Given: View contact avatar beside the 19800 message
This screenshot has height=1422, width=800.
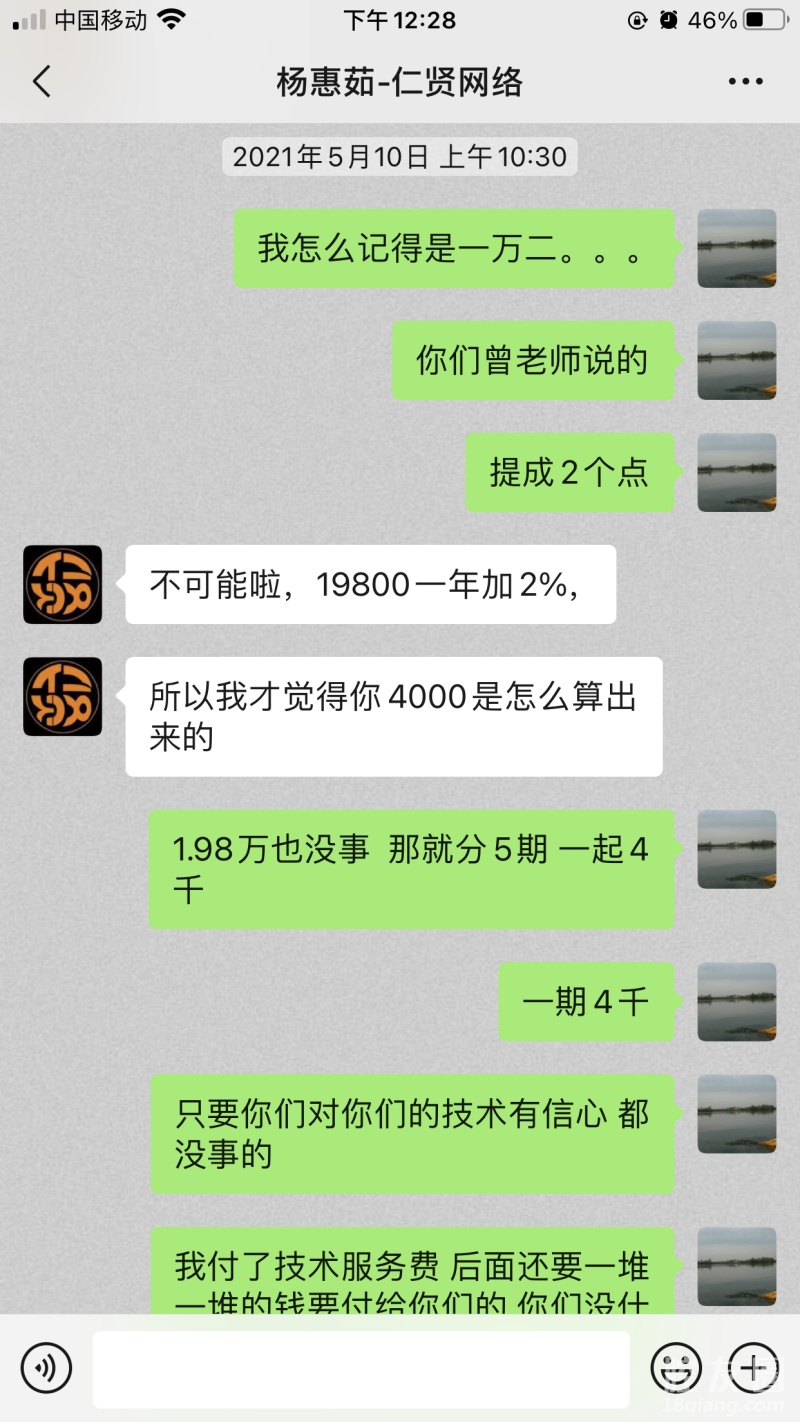Looking at the screenshot, I should click(63, 584).
